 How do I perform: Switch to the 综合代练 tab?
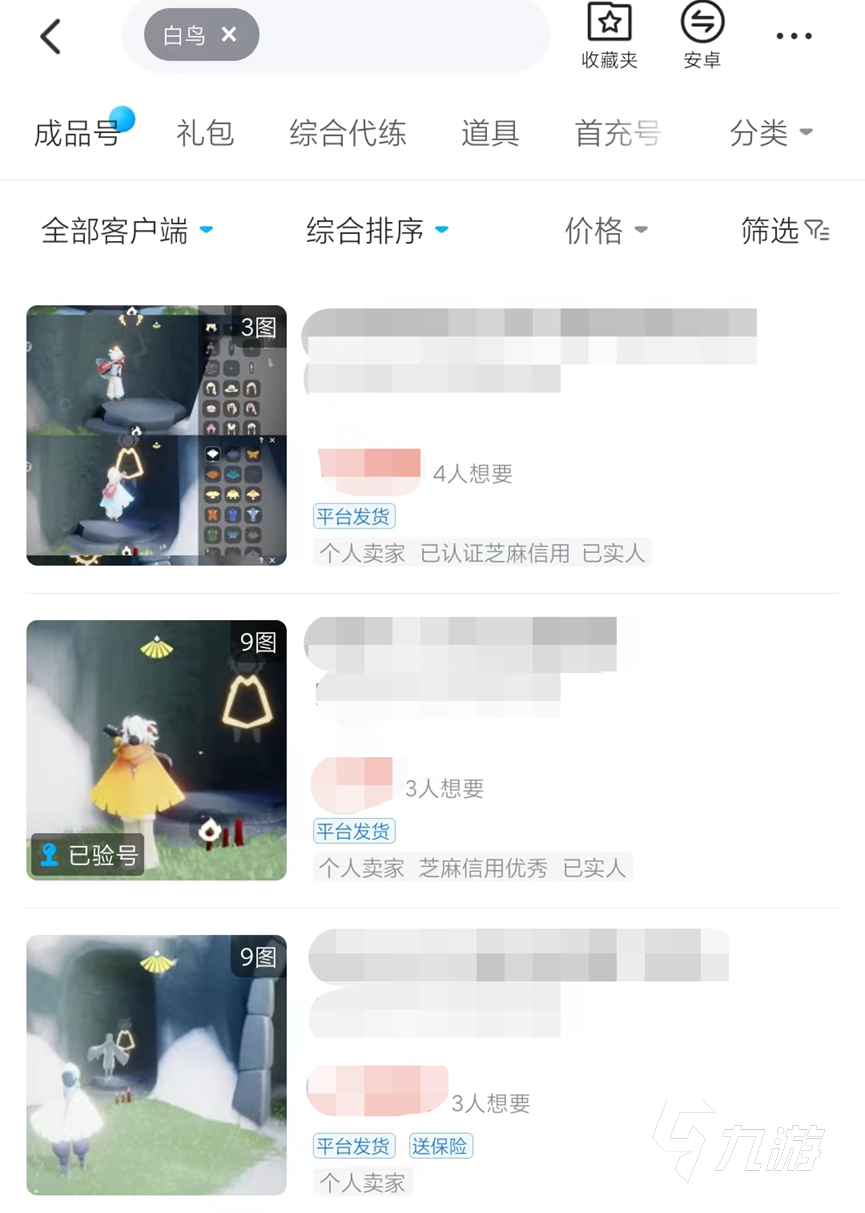[x=348, y=133]
